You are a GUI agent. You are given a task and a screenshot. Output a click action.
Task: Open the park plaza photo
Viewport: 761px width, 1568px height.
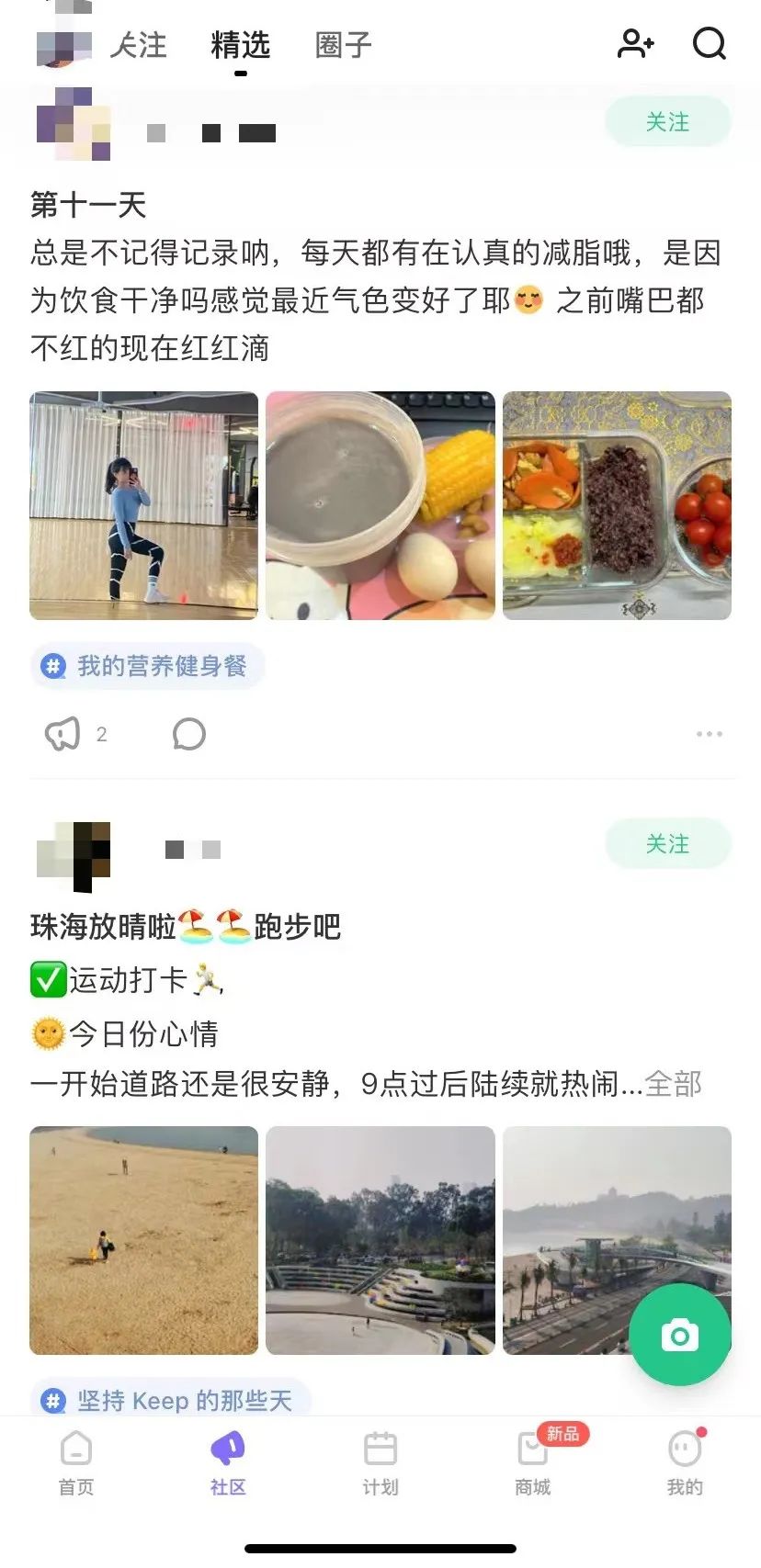click(x=380, y=1240)
